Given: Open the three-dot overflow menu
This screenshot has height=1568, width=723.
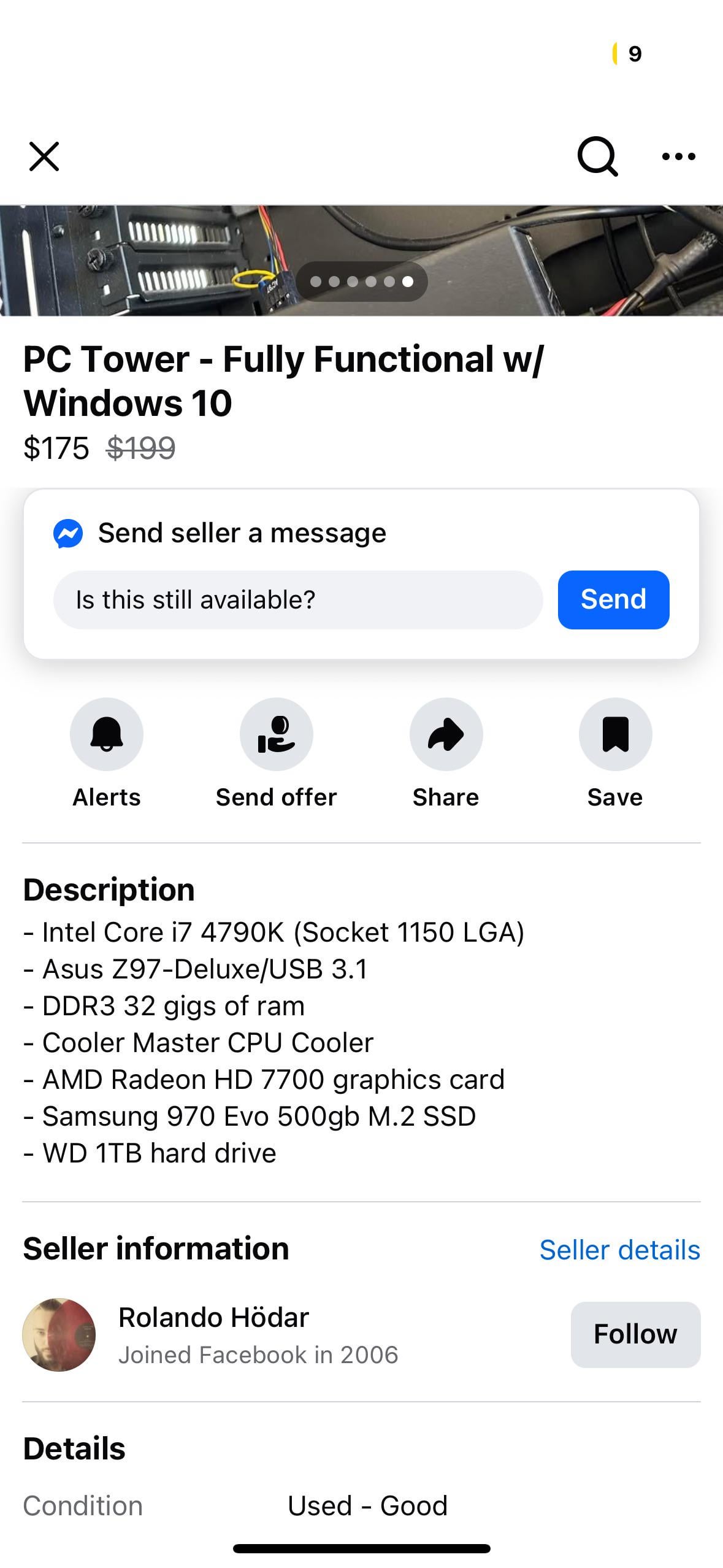Looking at the screenshot, I should point(678,156).
